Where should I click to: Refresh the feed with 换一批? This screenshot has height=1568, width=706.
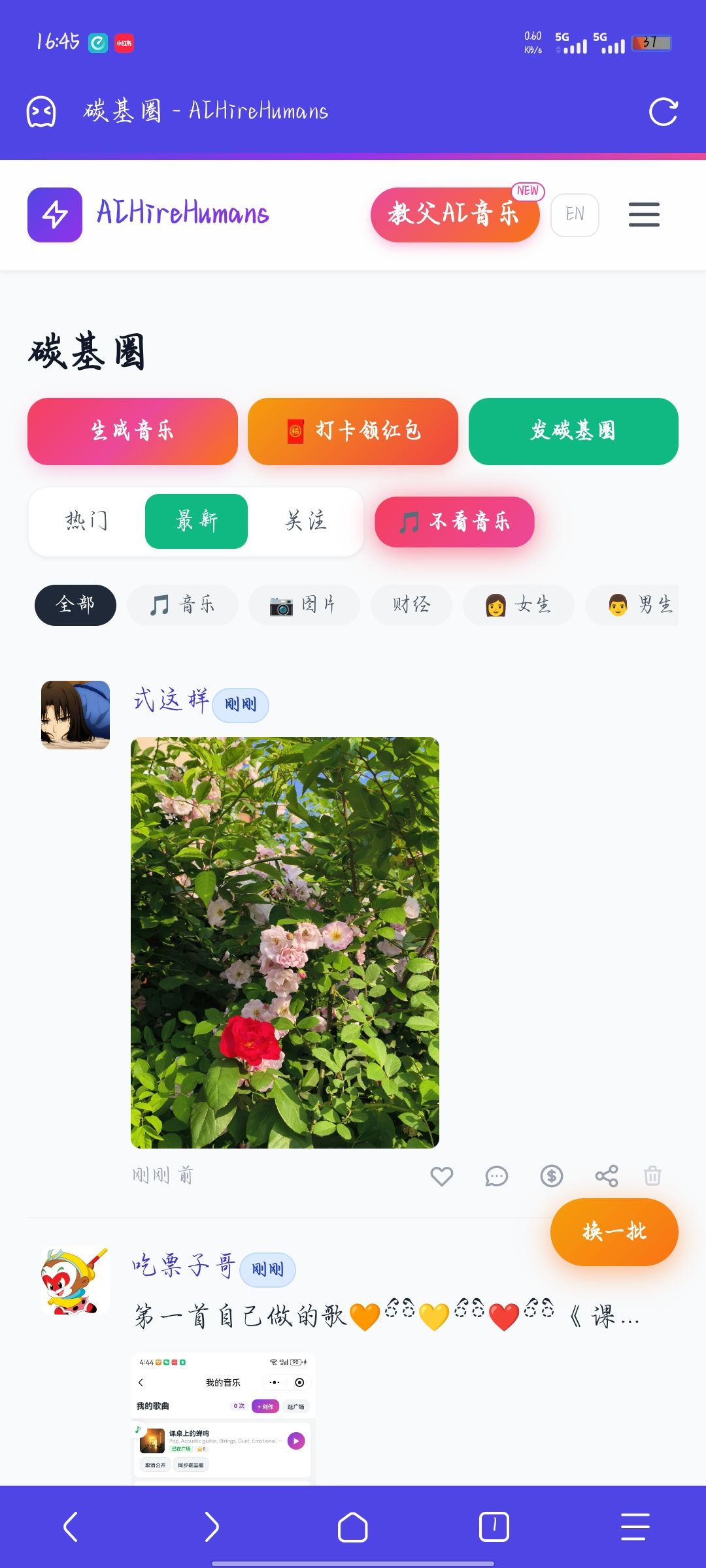[x=614, y=1232]
